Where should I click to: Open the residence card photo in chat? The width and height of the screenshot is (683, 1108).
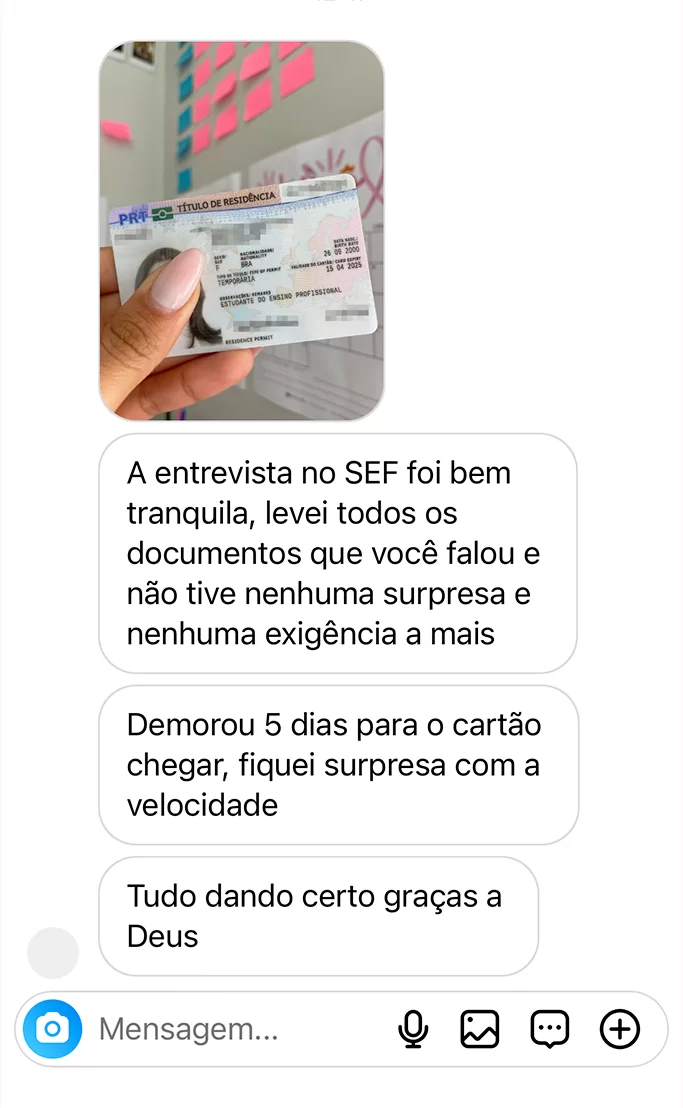pos(241,231)
